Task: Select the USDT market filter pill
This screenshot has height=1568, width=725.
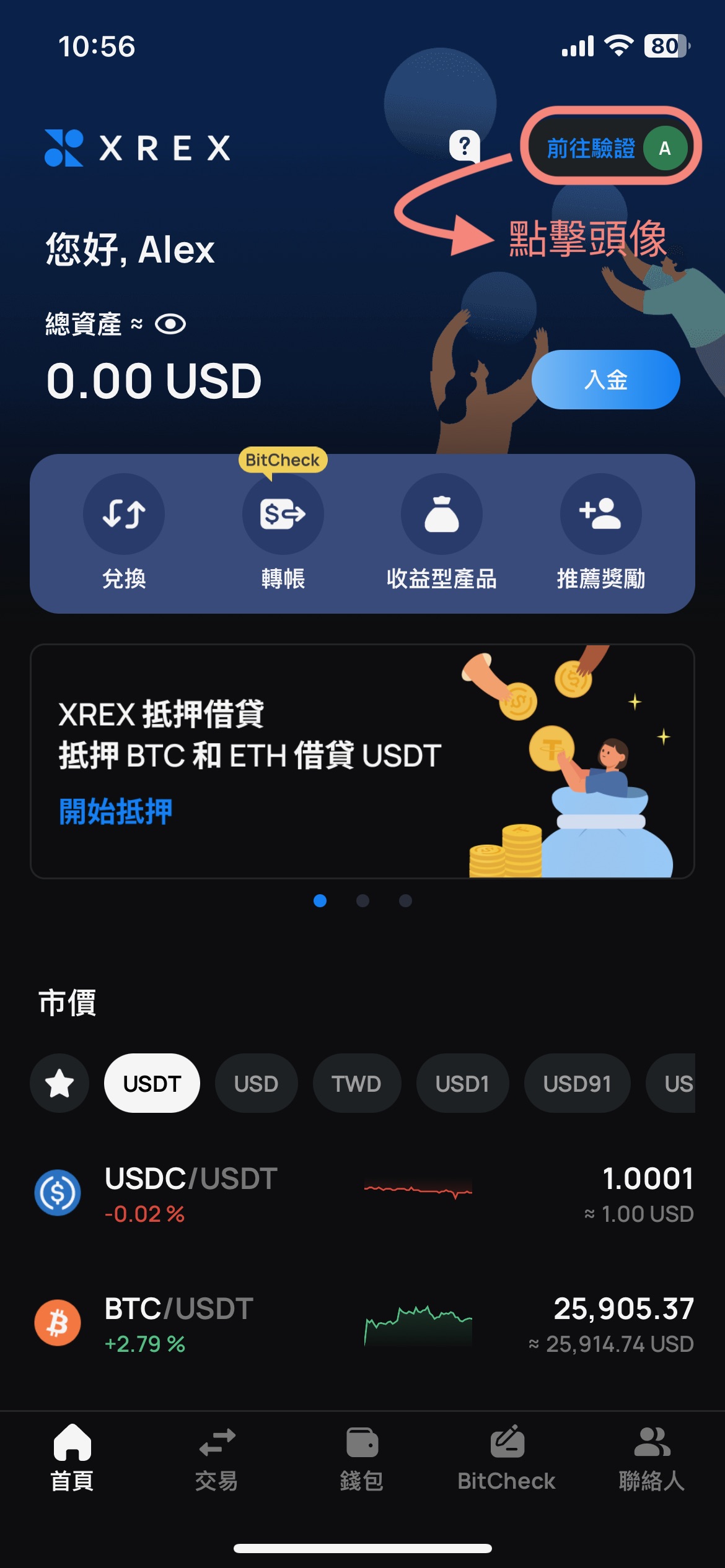Action: [x=152, y=1083]
